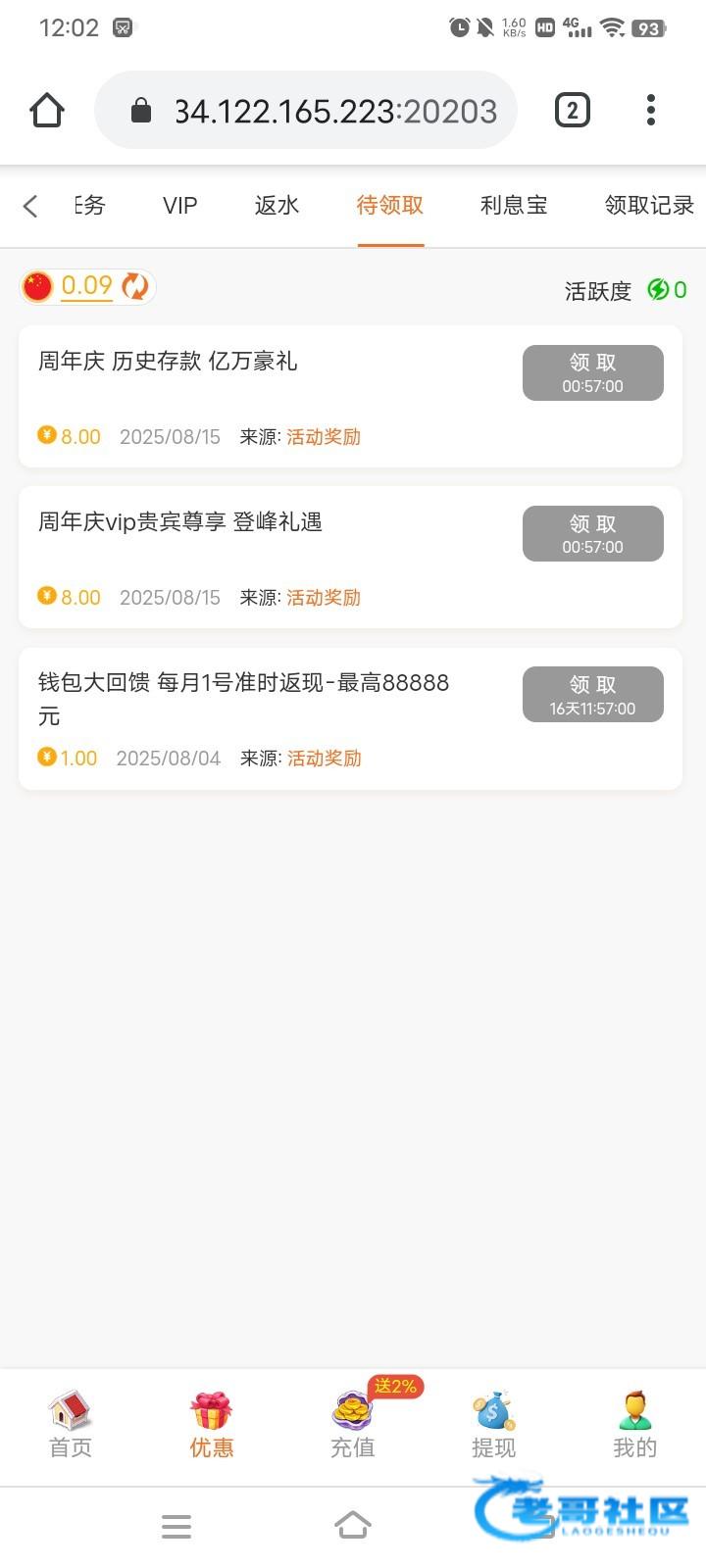Claim the 周年庆 历史存款 亿万豪礼 reward

(x=592, y=372)
